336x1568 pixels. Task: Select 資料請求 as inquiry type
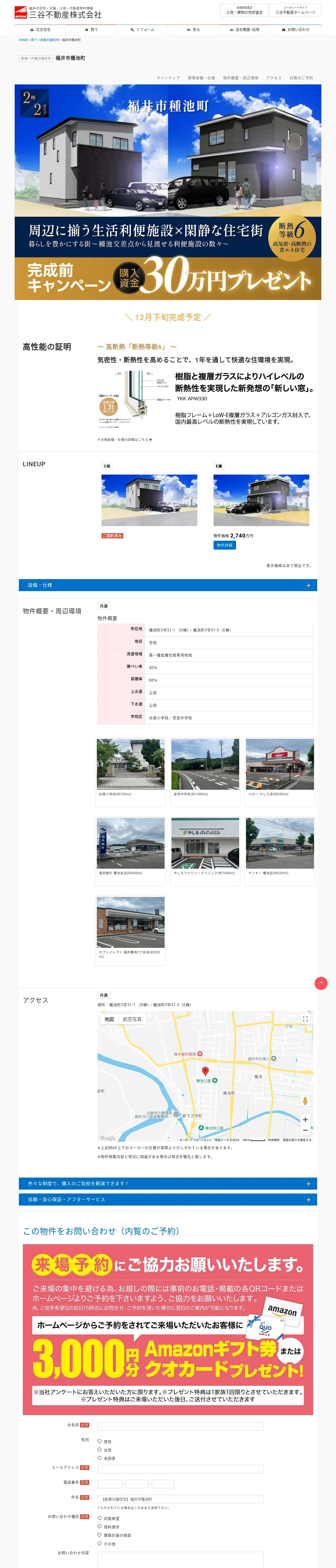pos(99,1527)
